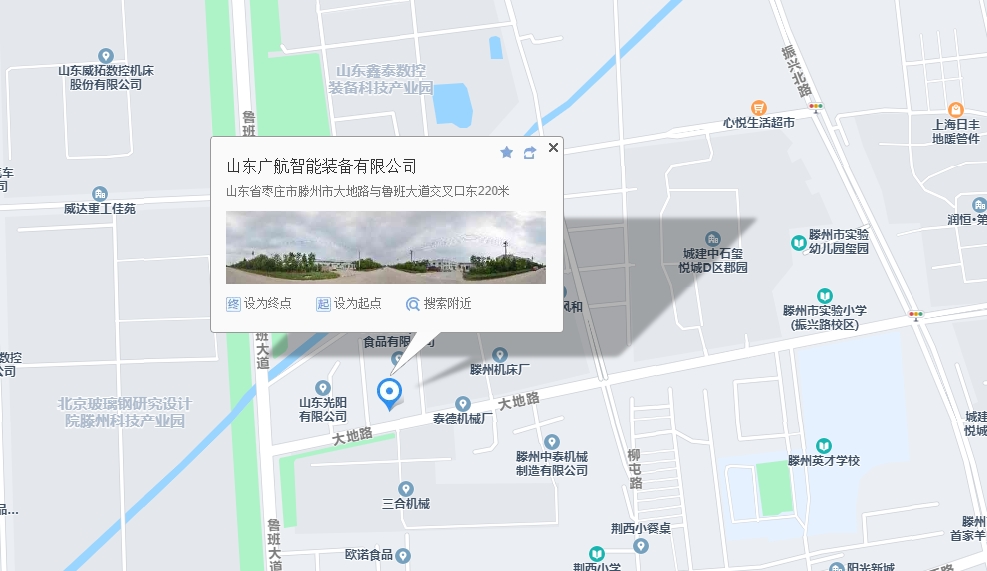Select 设为终点 as destination
987x571 pixels.
[259, 304]
